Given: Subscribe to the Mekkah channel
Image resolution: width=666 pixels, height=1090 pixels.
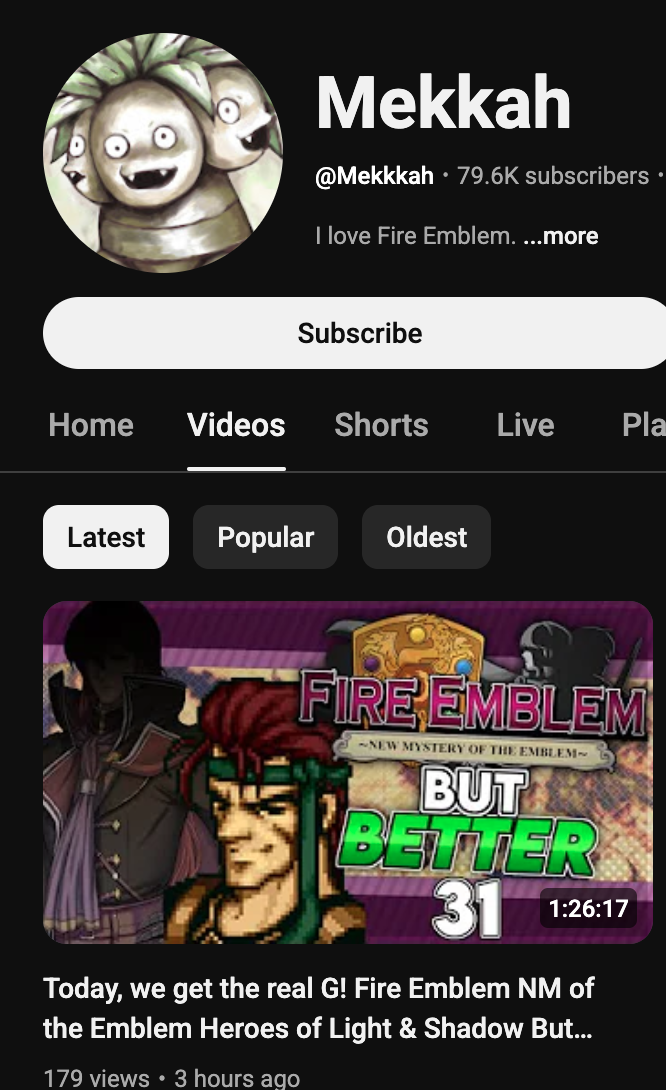Looking at the screenshot, I should 360,333.
